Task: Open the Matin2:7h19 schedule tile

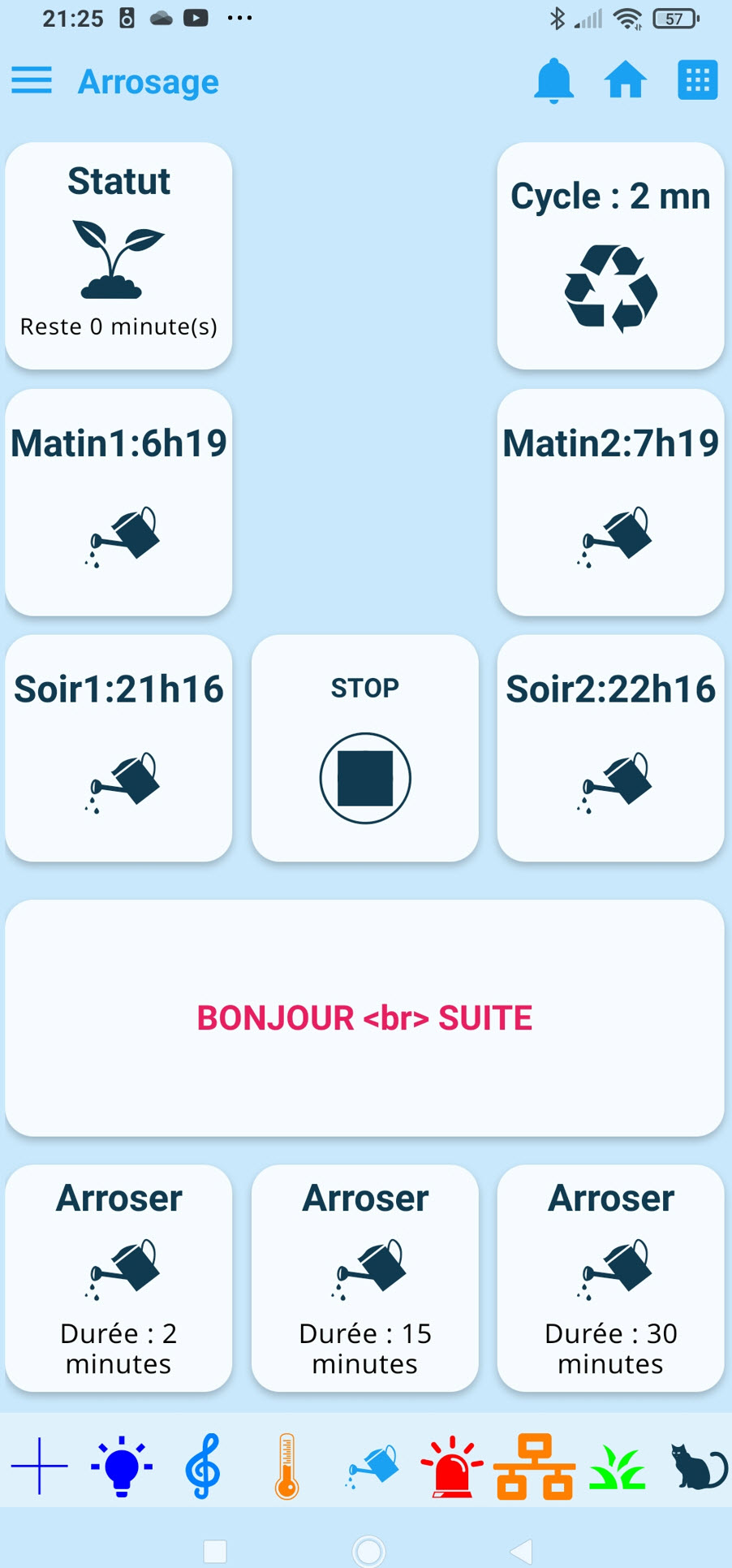Action: click(610, 502)
